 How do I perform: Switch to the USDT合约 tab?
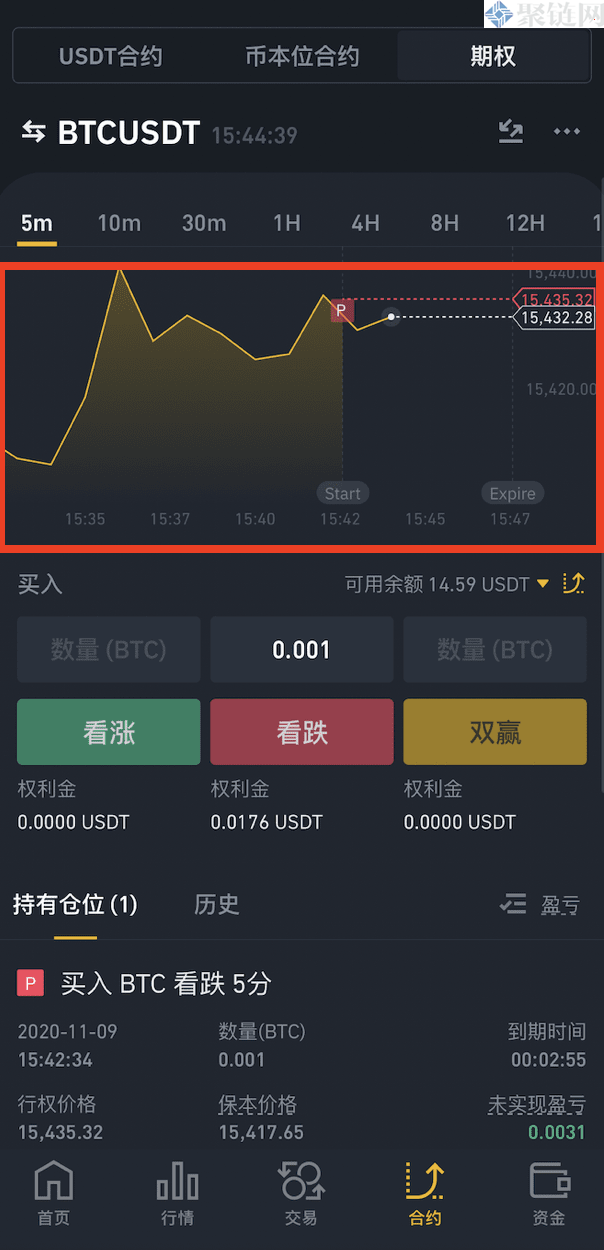pyautogui.click(x=110, y=56)
